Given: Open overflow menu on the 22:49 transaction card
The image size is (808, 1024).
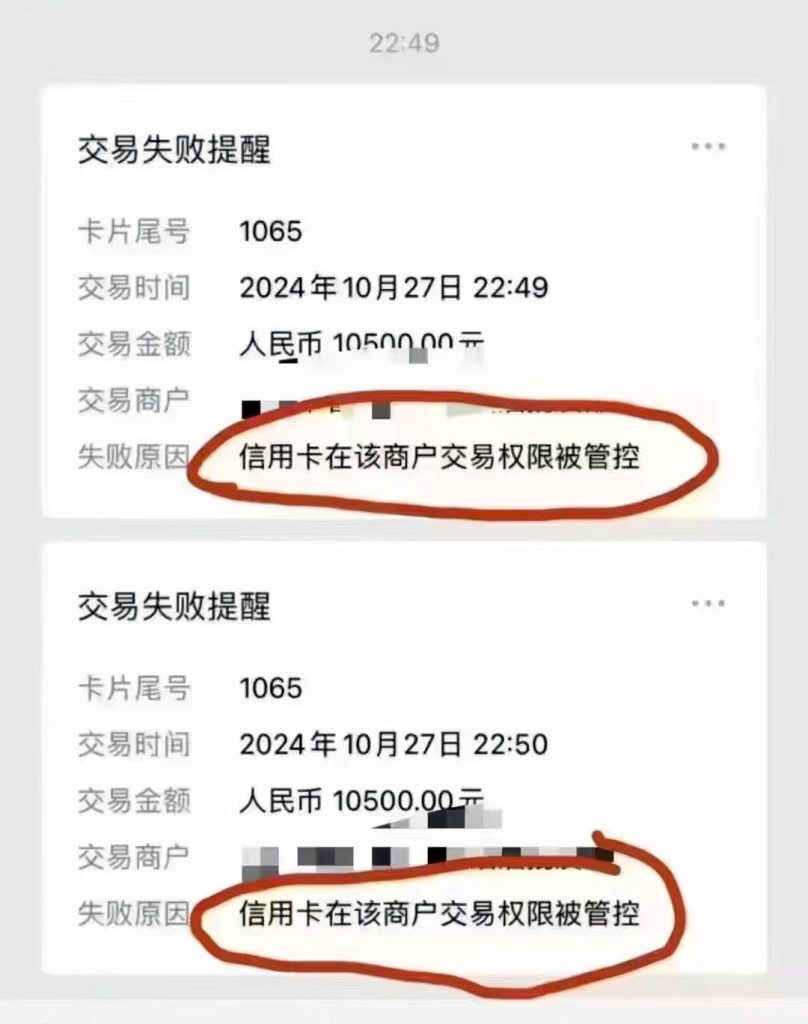Looking at the screenshot, I should (708, 147).
